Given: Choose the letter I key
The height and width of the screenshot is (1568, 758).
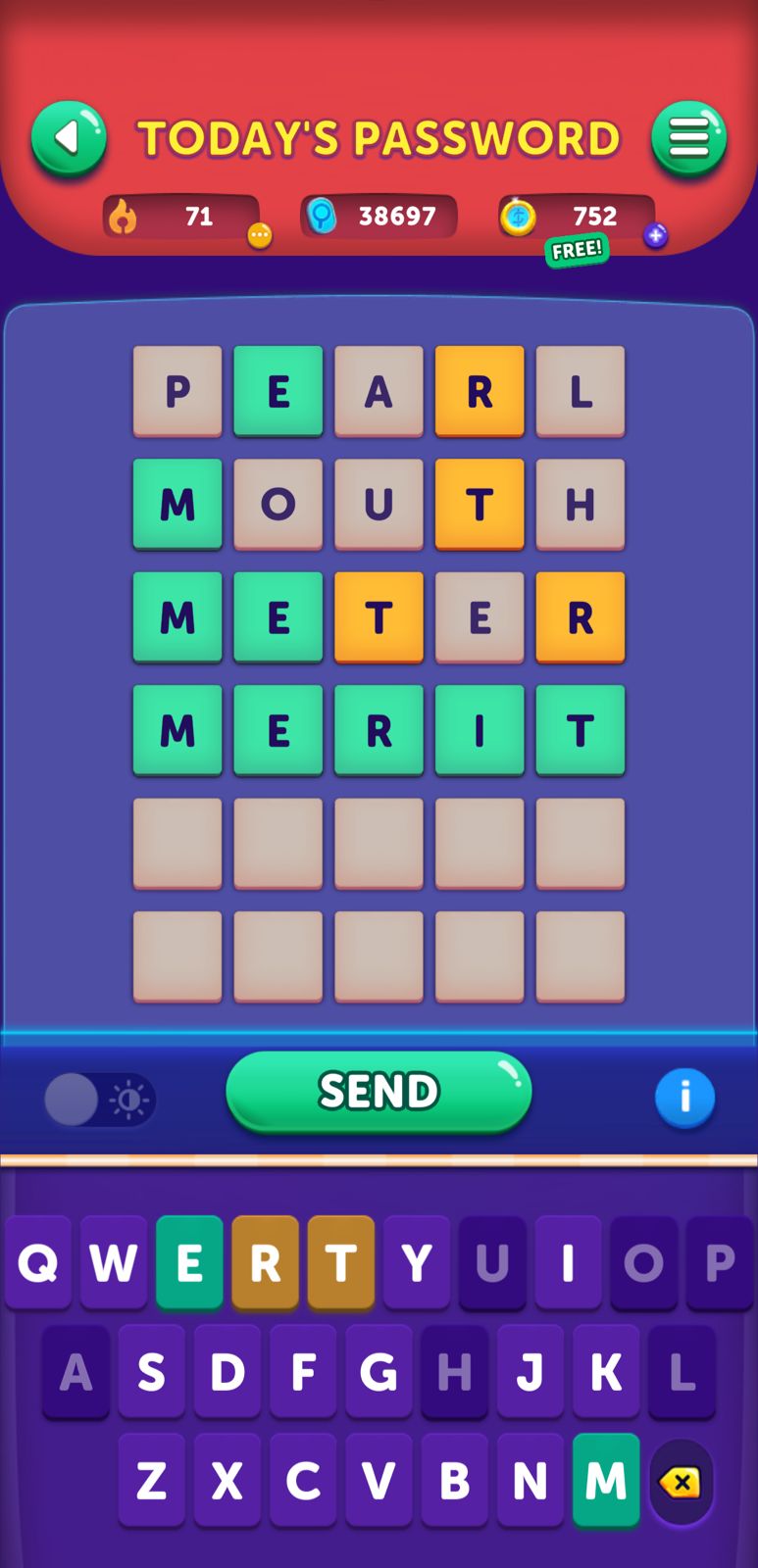Looking at the screenshot, I should click(568, 1263).
